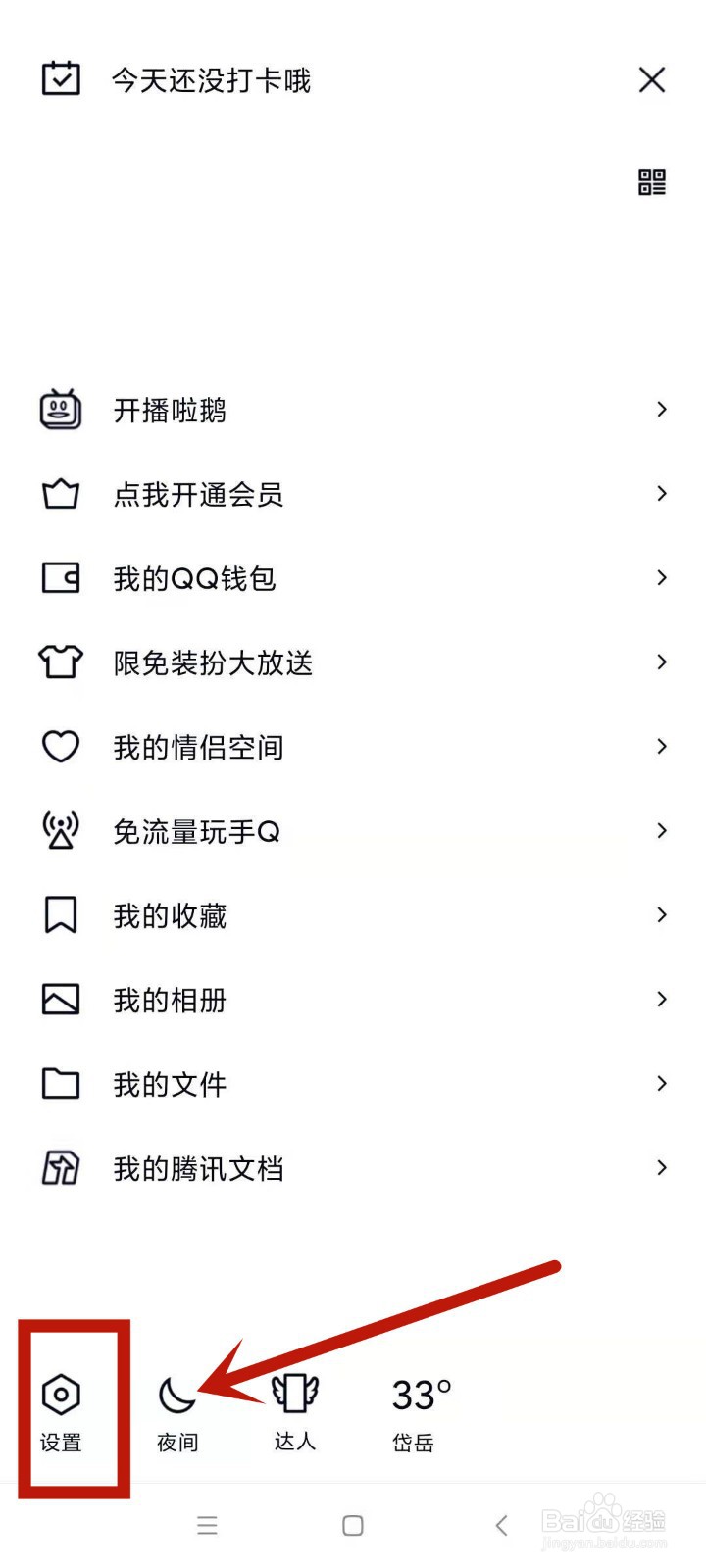Open the QR code scanner
Viewport: 706px width, 1568px height.
coord(651,180)
